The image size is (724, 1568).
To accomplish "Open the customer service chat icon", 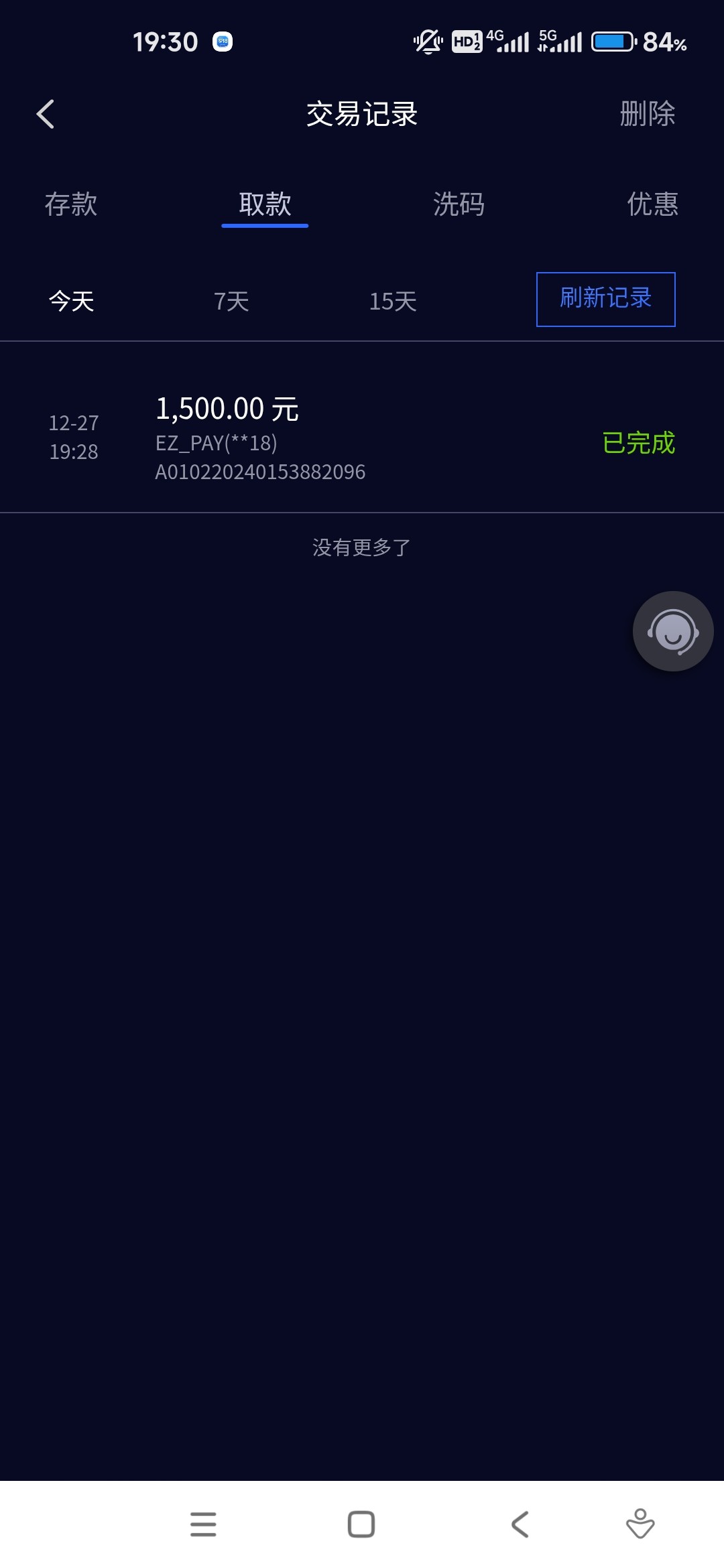I will click(672, 631).
